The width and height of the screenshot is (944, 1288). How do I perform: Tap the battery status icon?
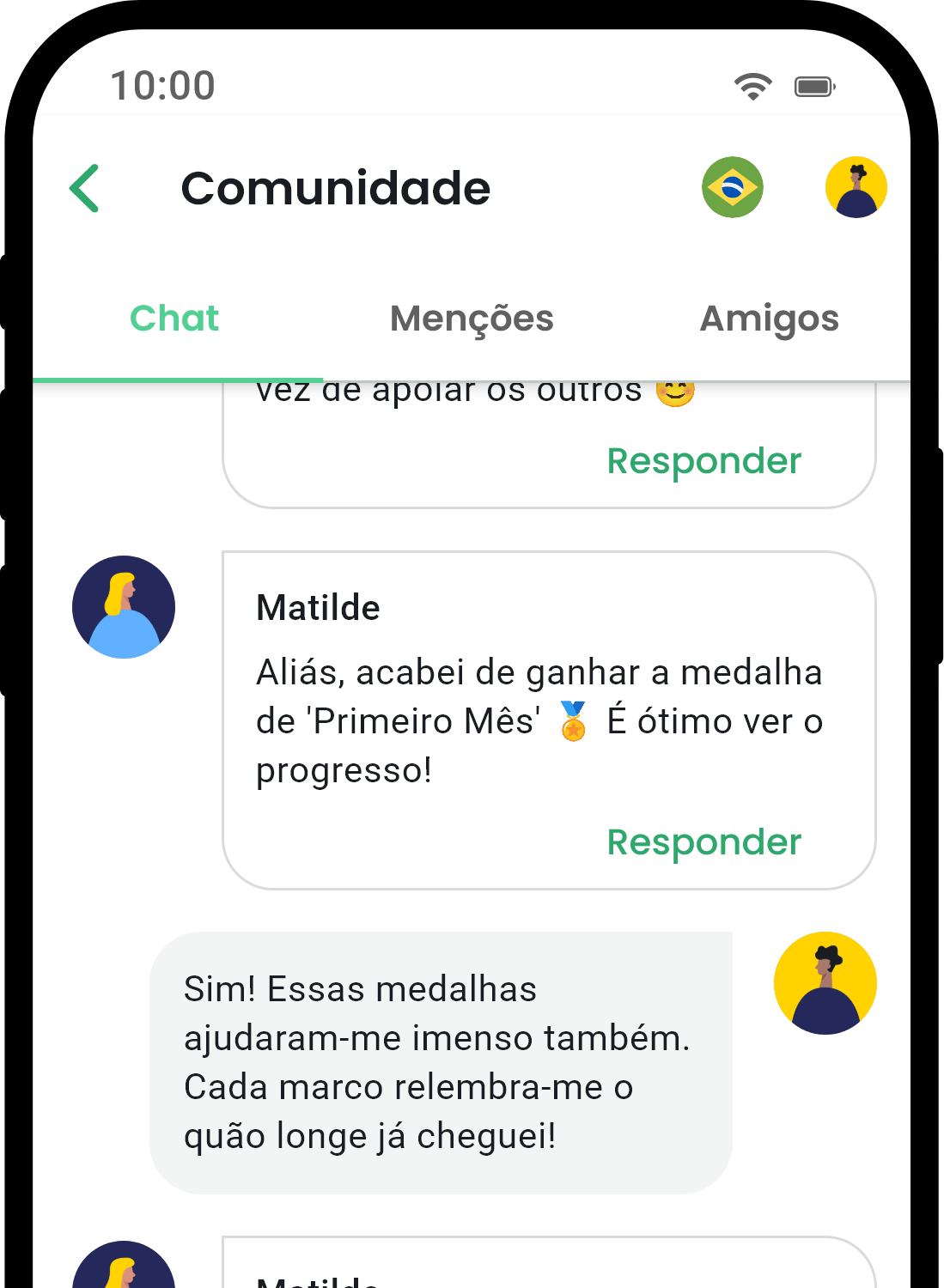click(x=814, y=85)
